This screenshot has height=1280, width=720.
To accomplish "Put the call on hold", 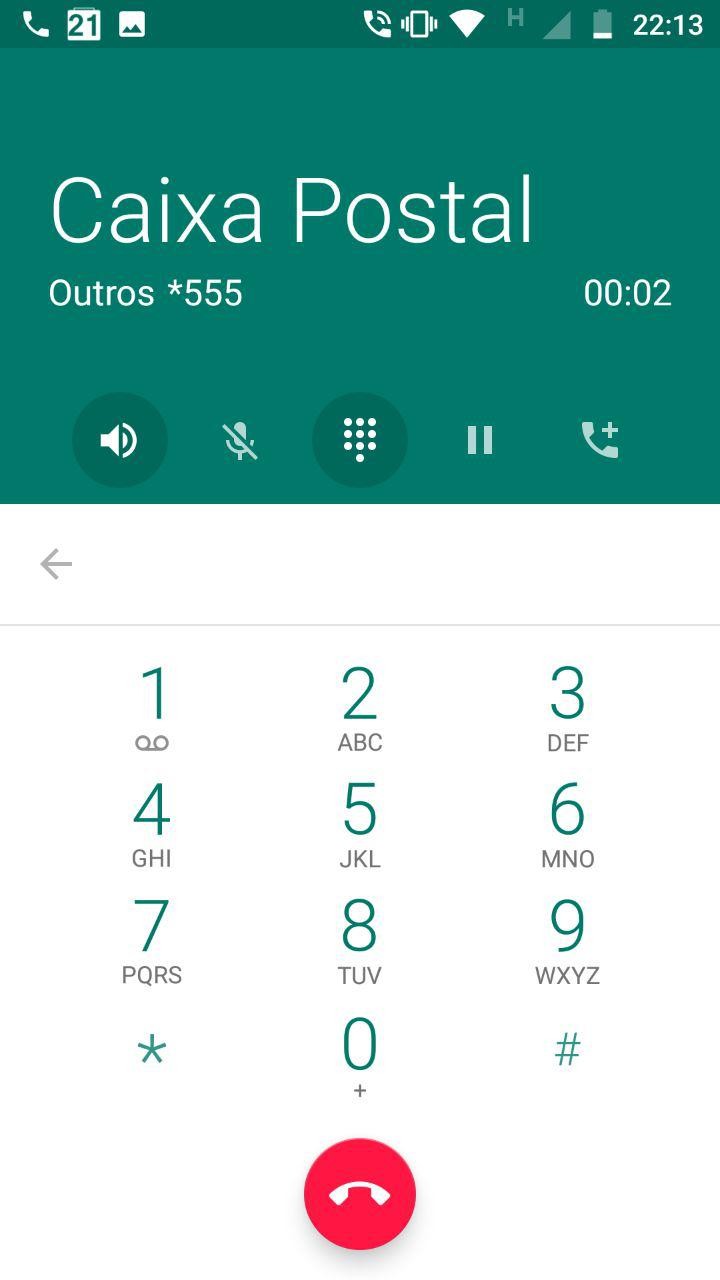I will [480, 440].
